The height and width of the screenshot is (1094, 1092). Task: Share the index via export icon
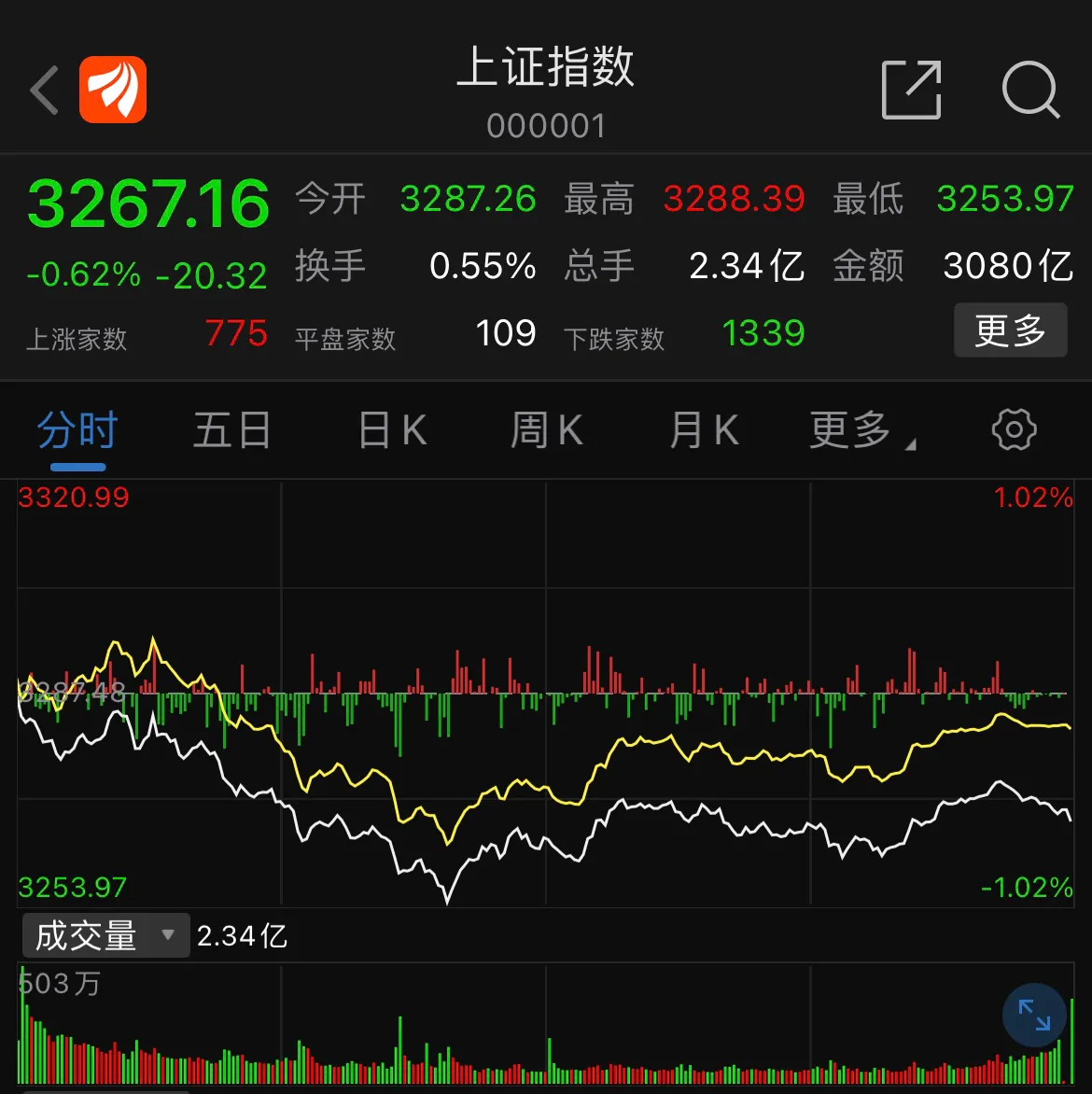(911, 90)
